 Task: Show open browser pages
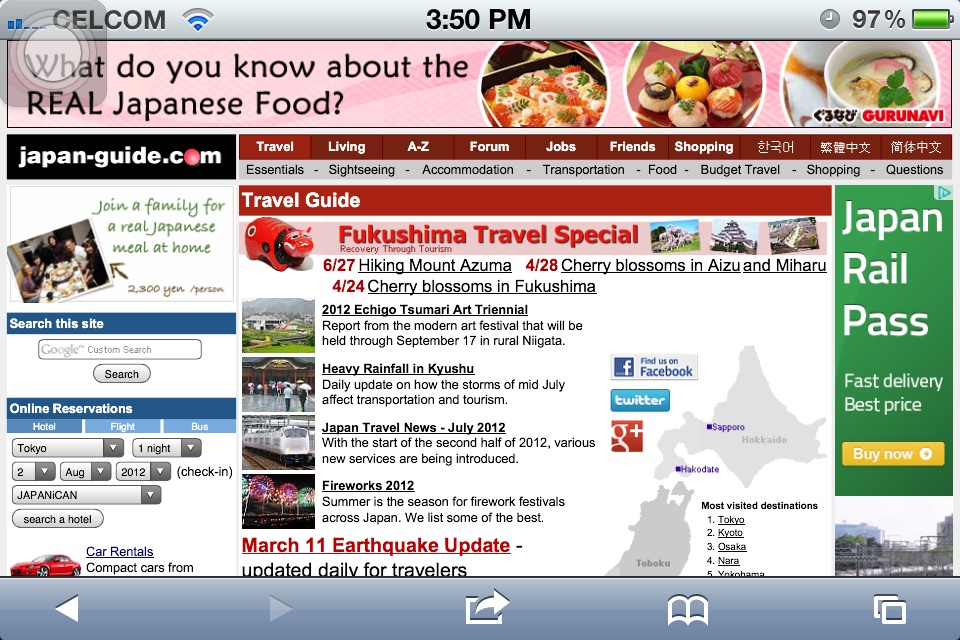pos(888,608)
